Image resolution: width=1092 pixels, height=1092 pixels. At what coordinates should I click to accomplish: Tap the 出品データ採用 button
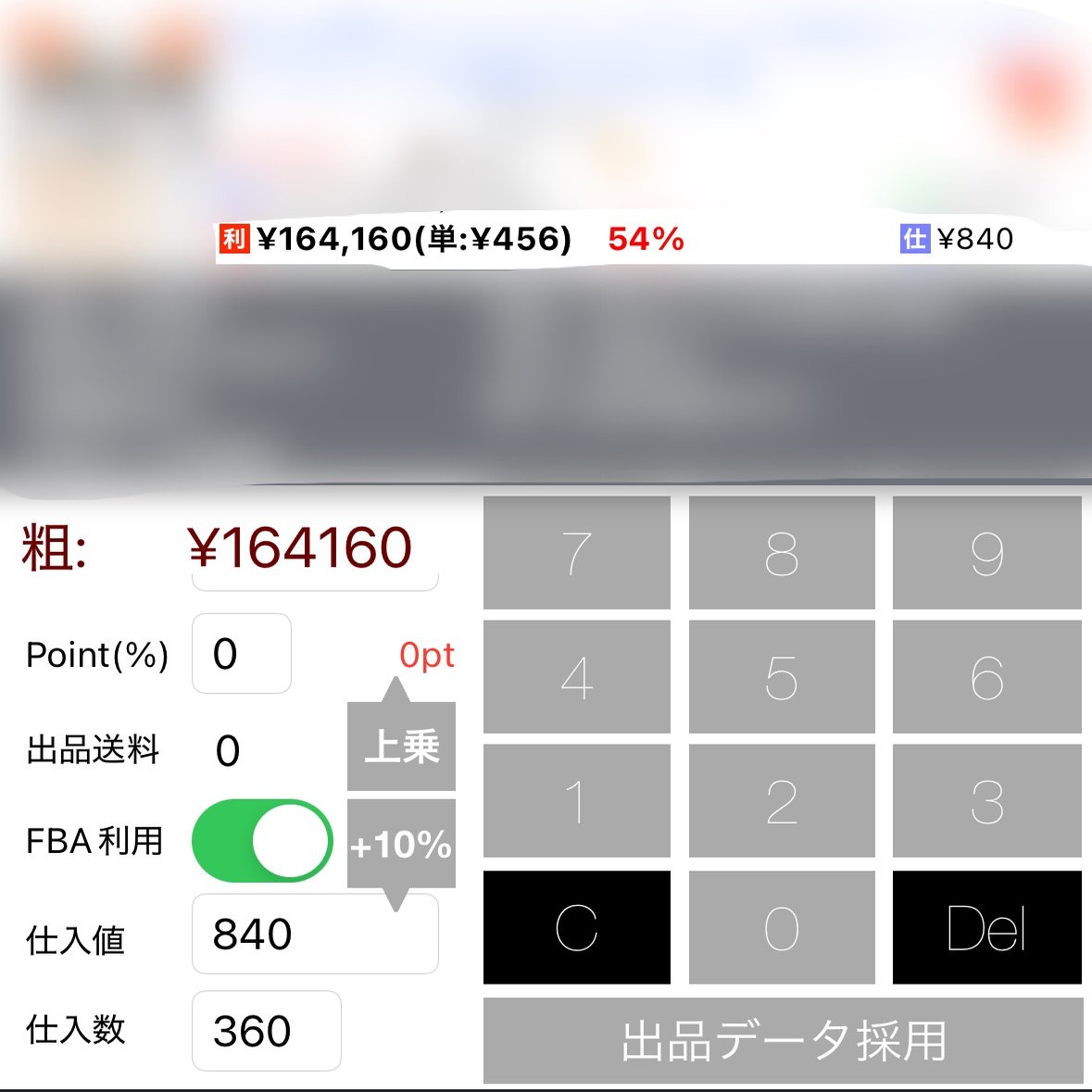[x=783, y=1040]
